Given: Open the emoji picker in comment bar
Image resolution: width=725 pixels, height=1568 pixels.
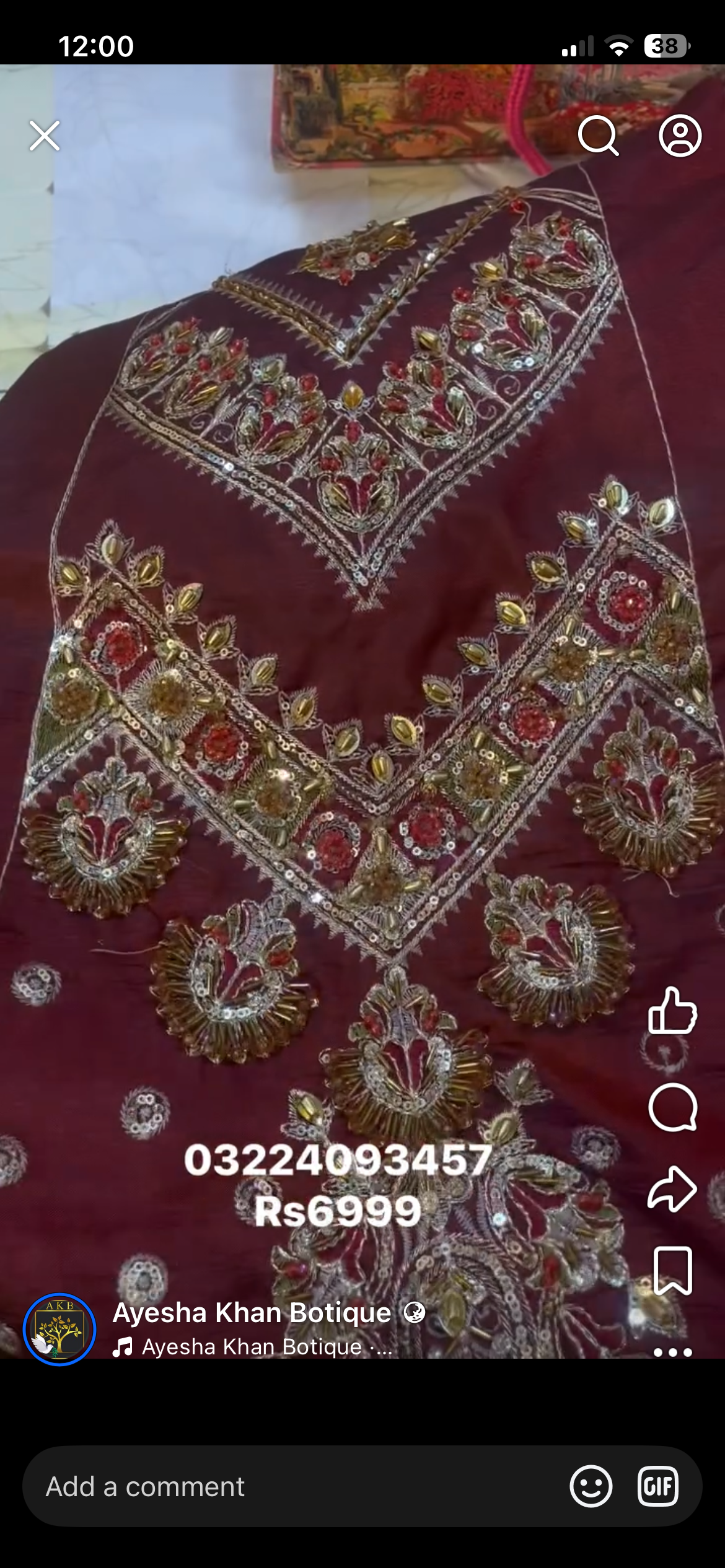Looking at the screenshot, I should tap(591, 1487).
